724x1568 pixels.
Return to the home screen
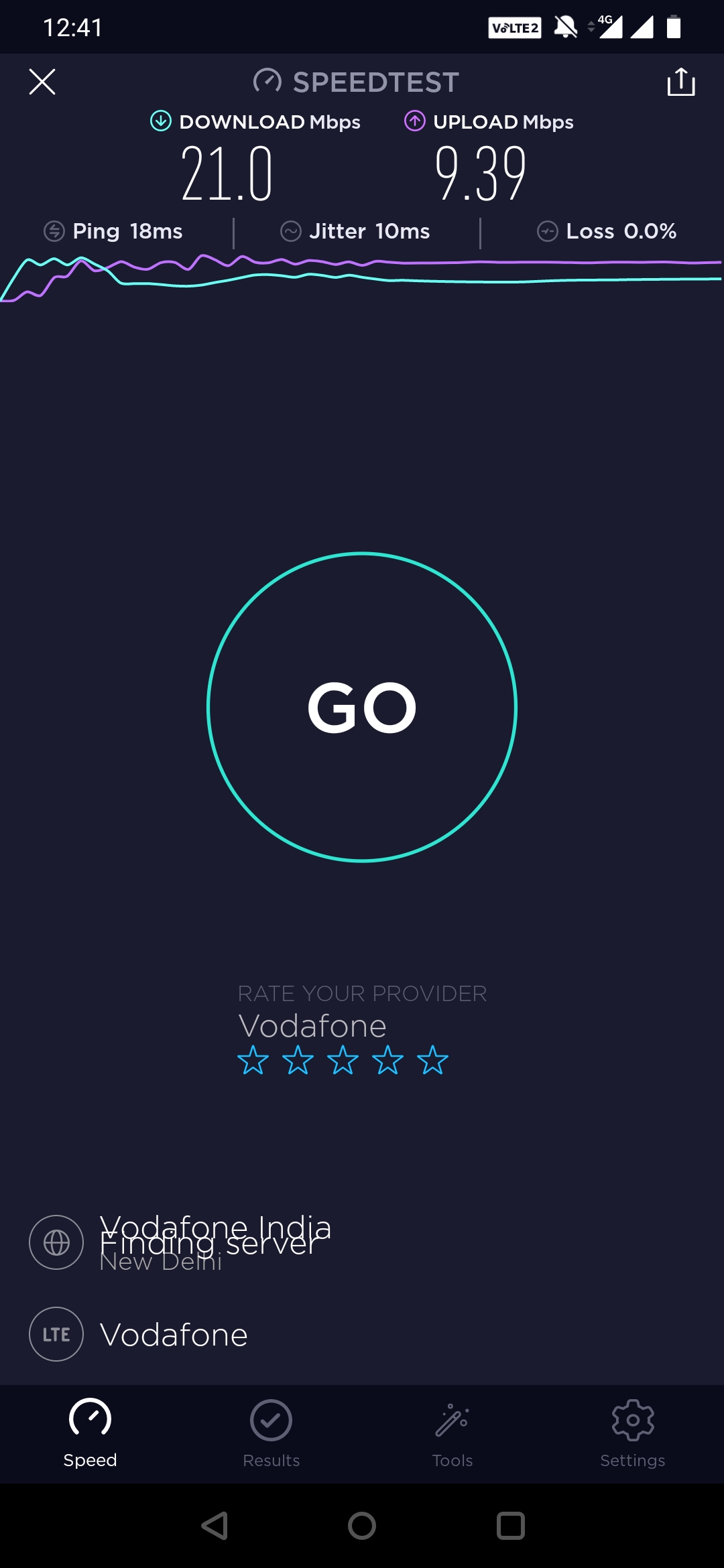pyautogui.click(x=362, y=1526)
